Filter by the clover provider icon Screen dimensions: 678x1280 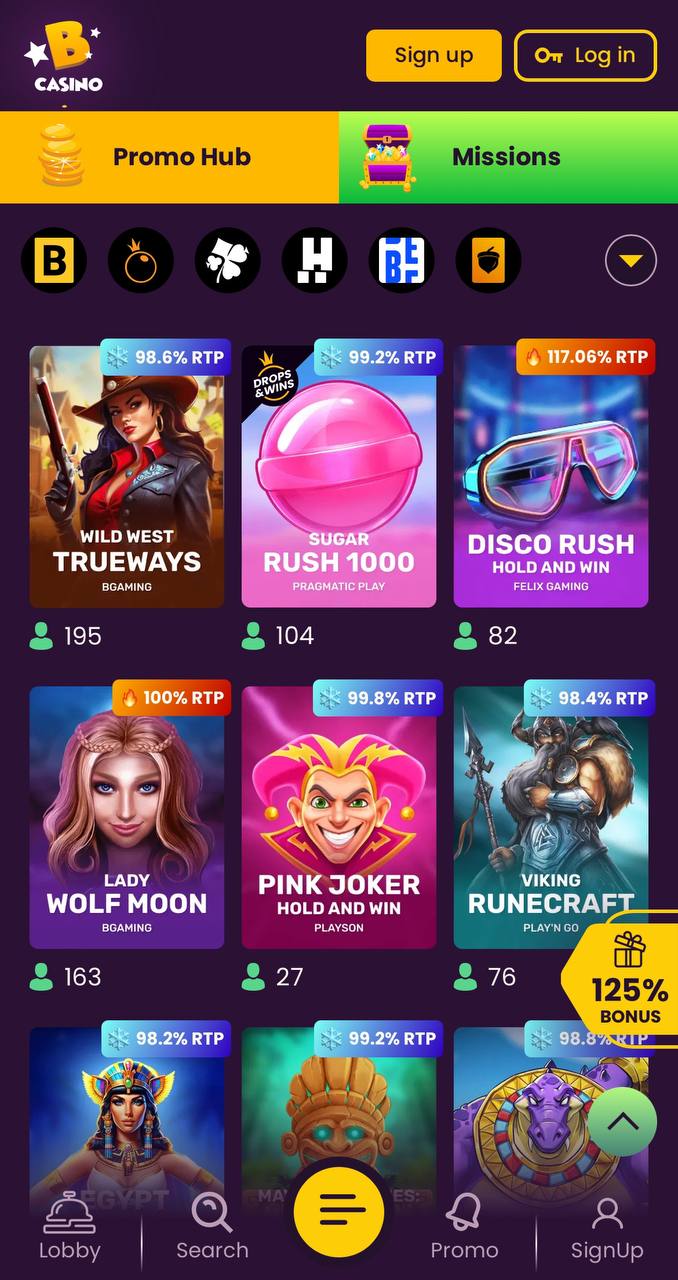click(x=228, y=261)
